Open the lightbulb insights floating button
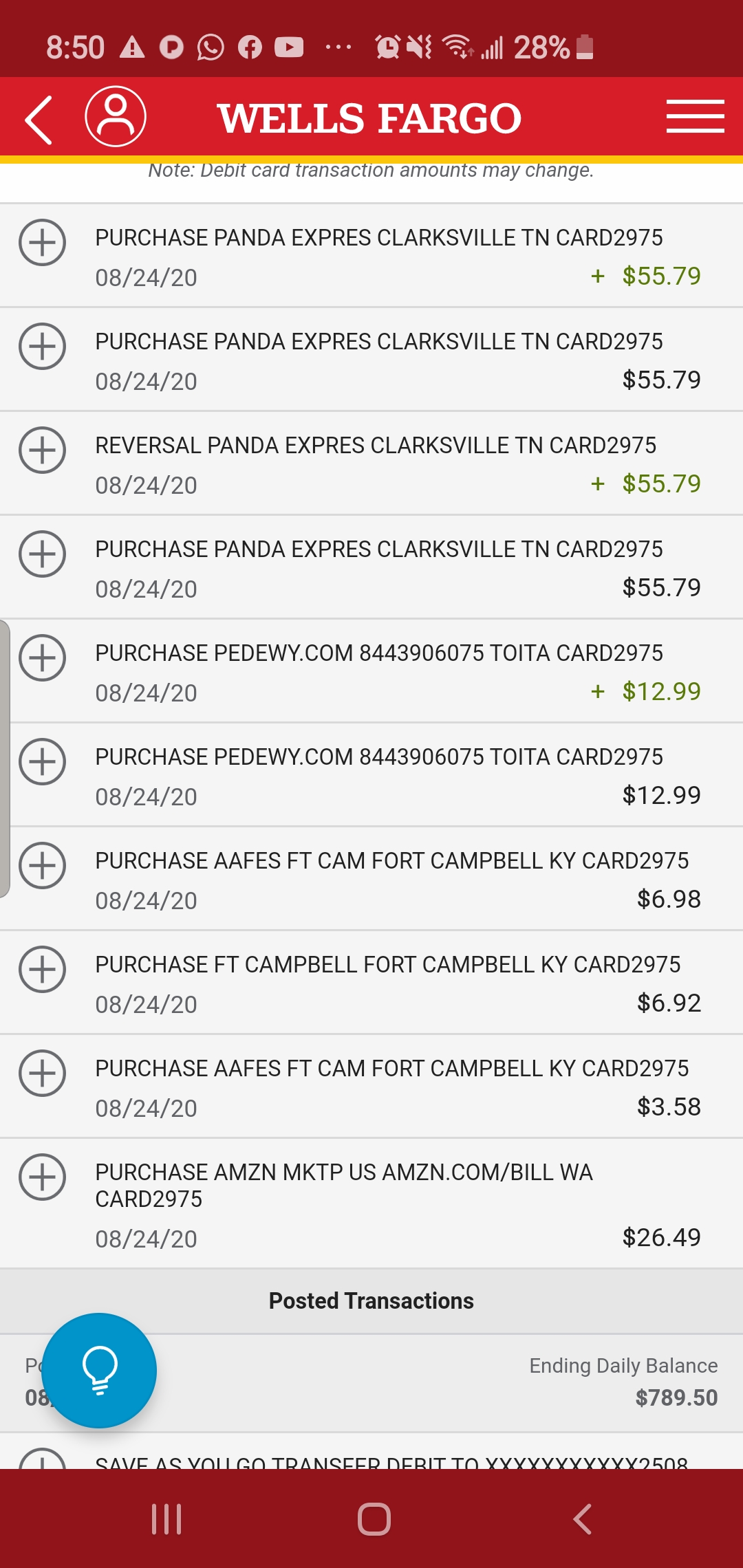Image resolution: width=743 pixels, height=1568 pixels. click(99, 1371)
